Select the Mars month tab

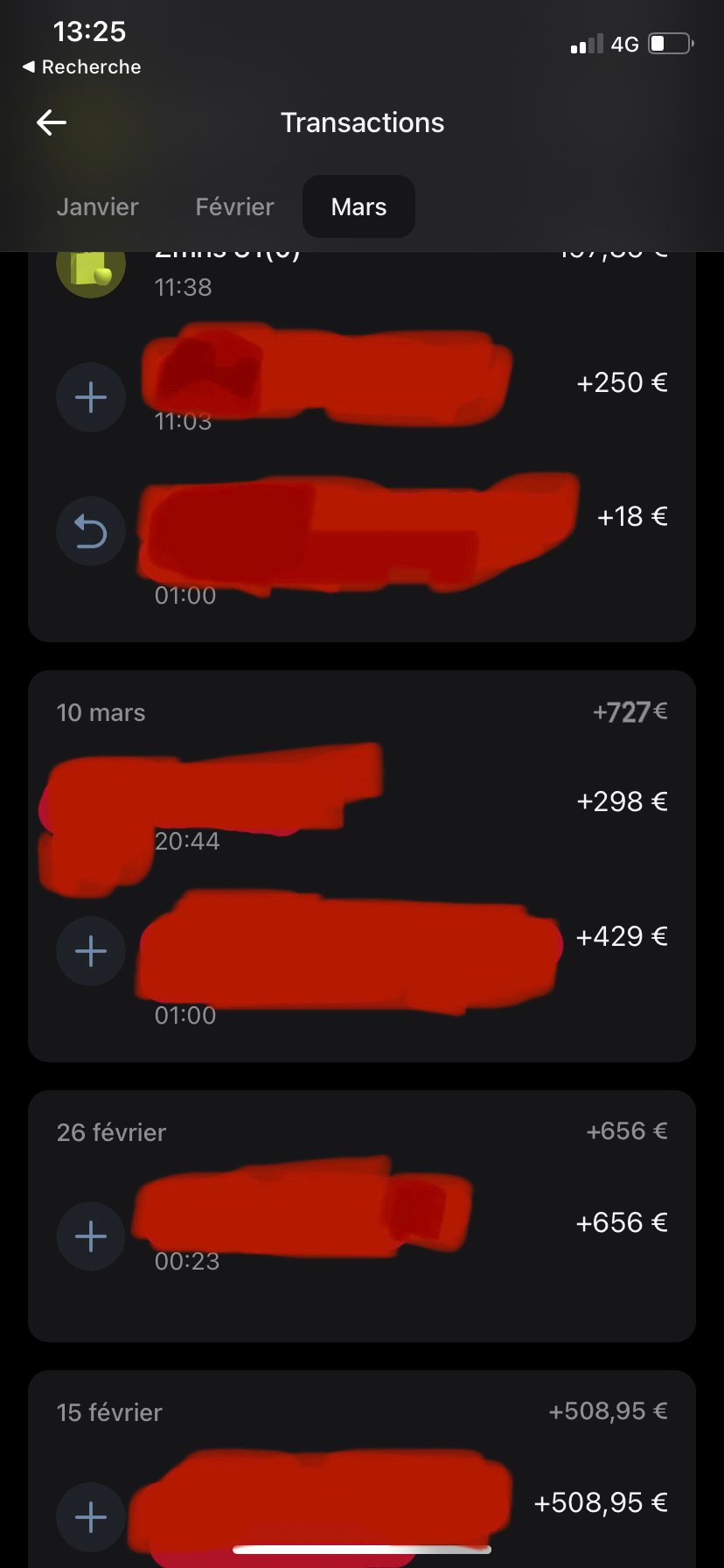(359, 206)
